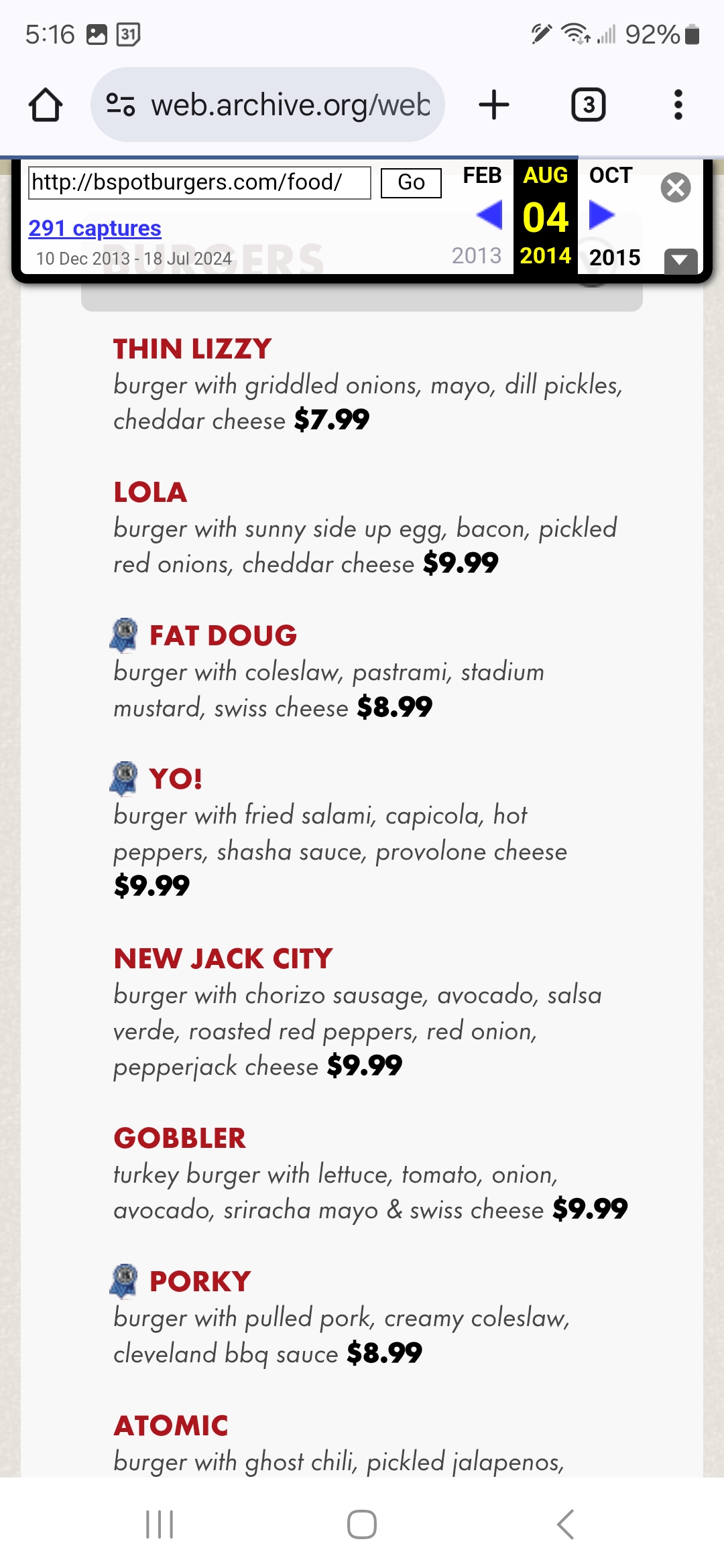Jump to the previous capture arrow
This screenshot has width=724, height=1568.
(x=489, y=215)
